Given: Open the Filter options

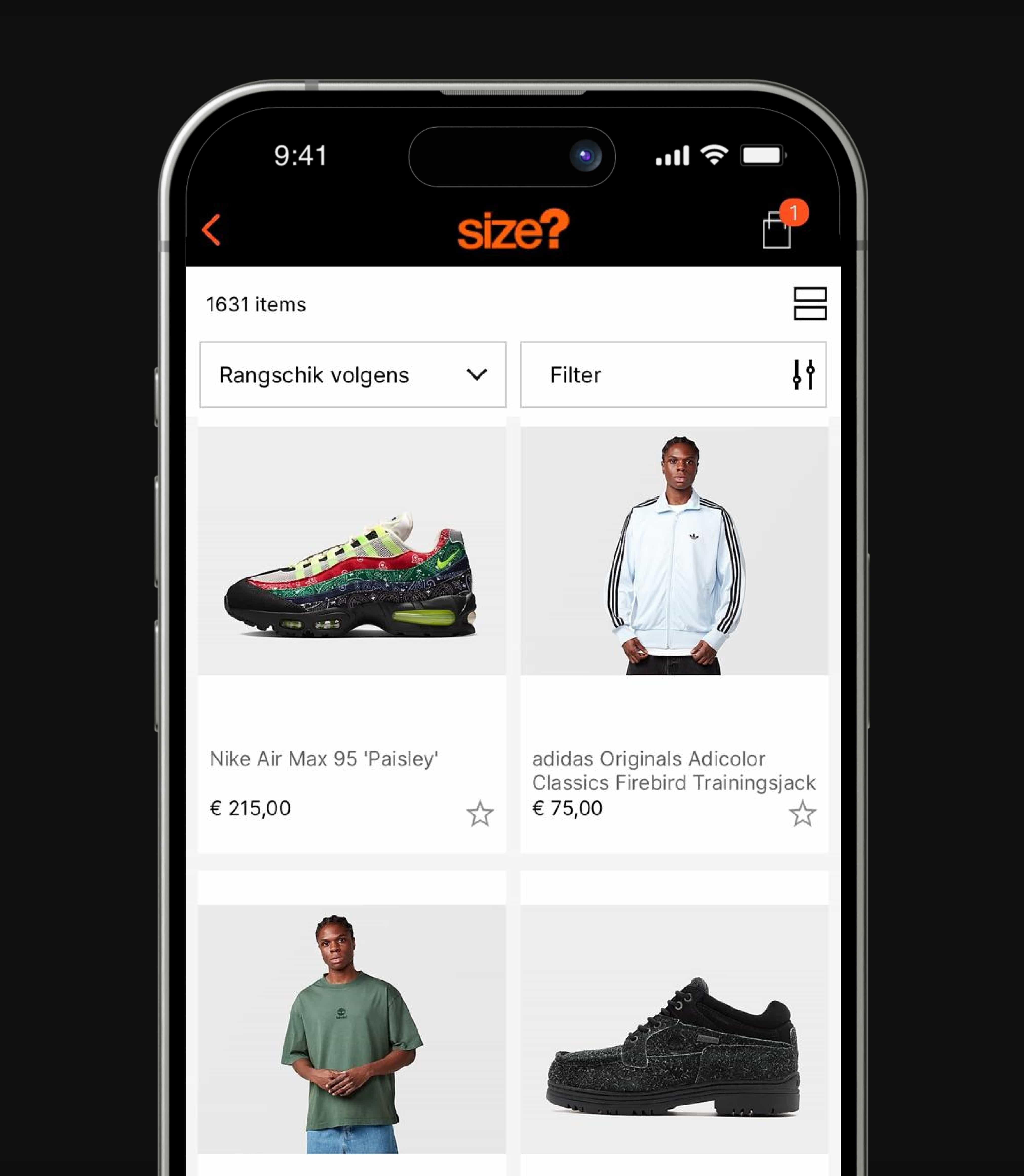Looking at the screenshot, I should [673, 375].
